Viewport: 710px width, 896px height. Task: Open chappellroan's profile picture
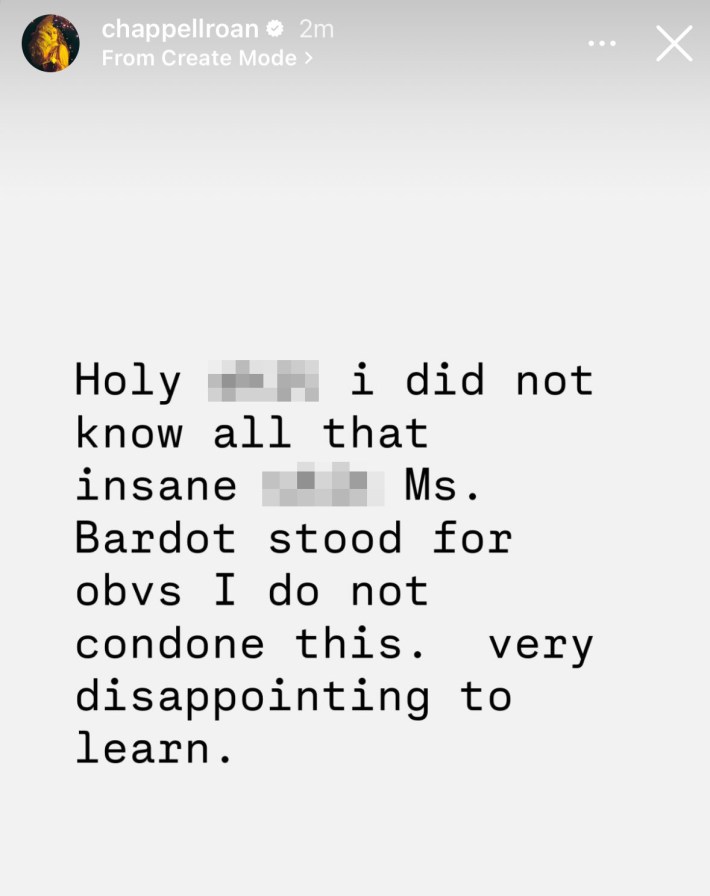(x=51, y=43)
